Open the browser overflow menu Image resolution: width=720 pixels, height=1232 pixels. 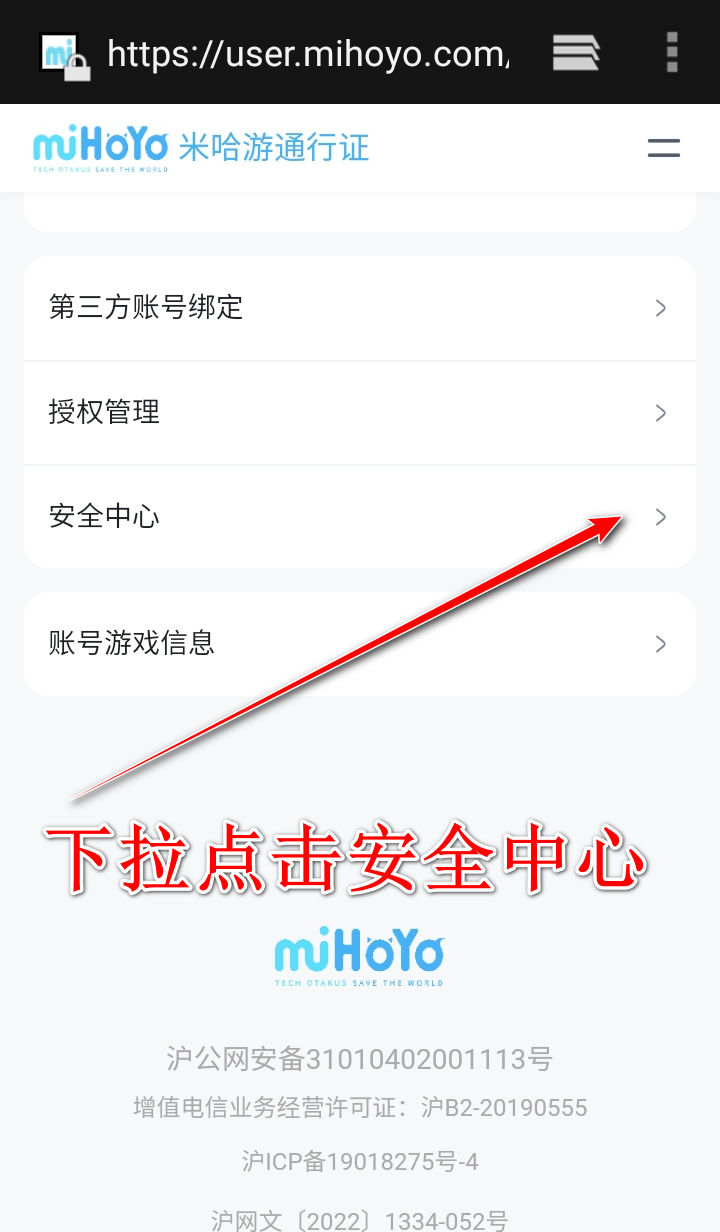tap(670, 53)
